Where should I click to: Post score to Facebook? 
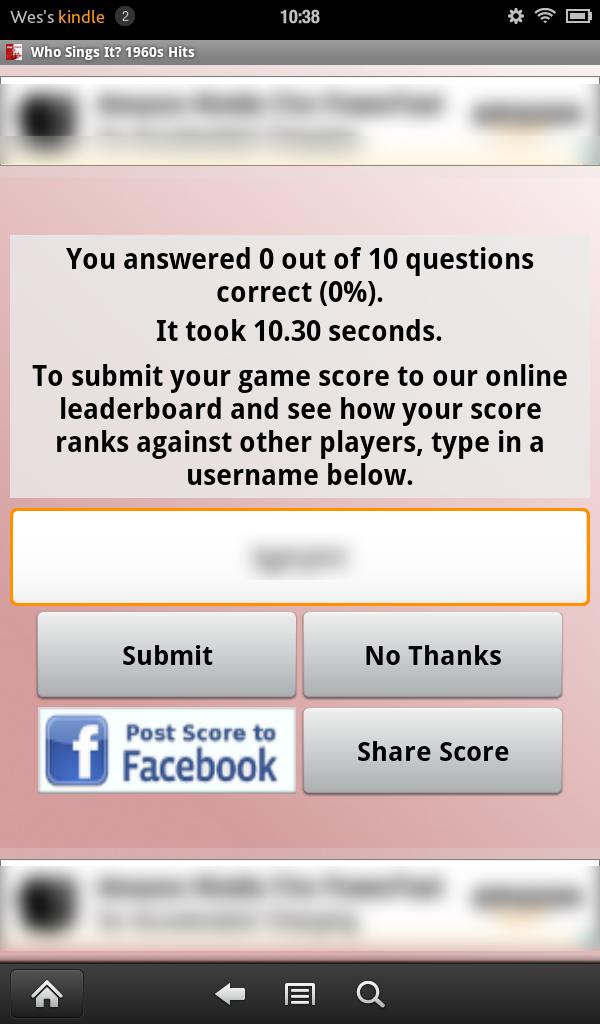pyautogui.click(x=167, y=750)
